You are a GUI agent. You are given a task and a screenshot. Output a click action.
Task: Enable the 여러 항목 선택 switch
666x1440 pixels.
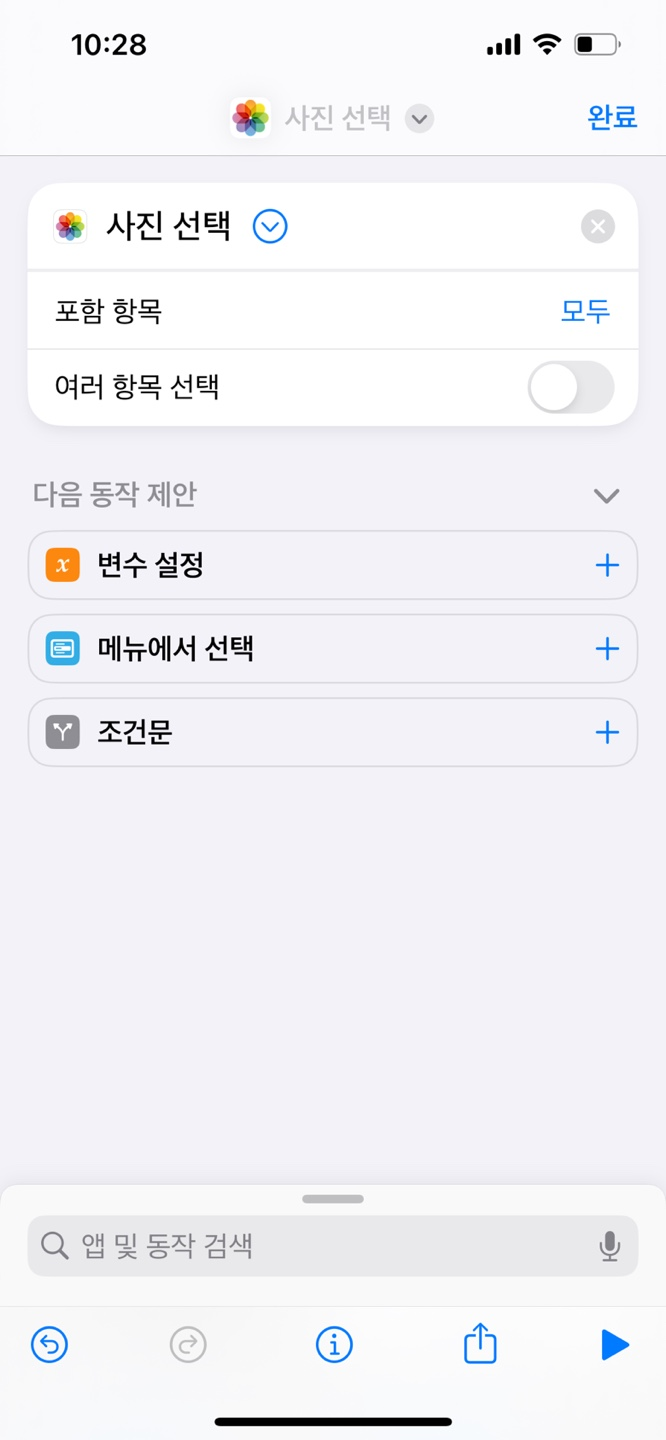tap(571, 388)
